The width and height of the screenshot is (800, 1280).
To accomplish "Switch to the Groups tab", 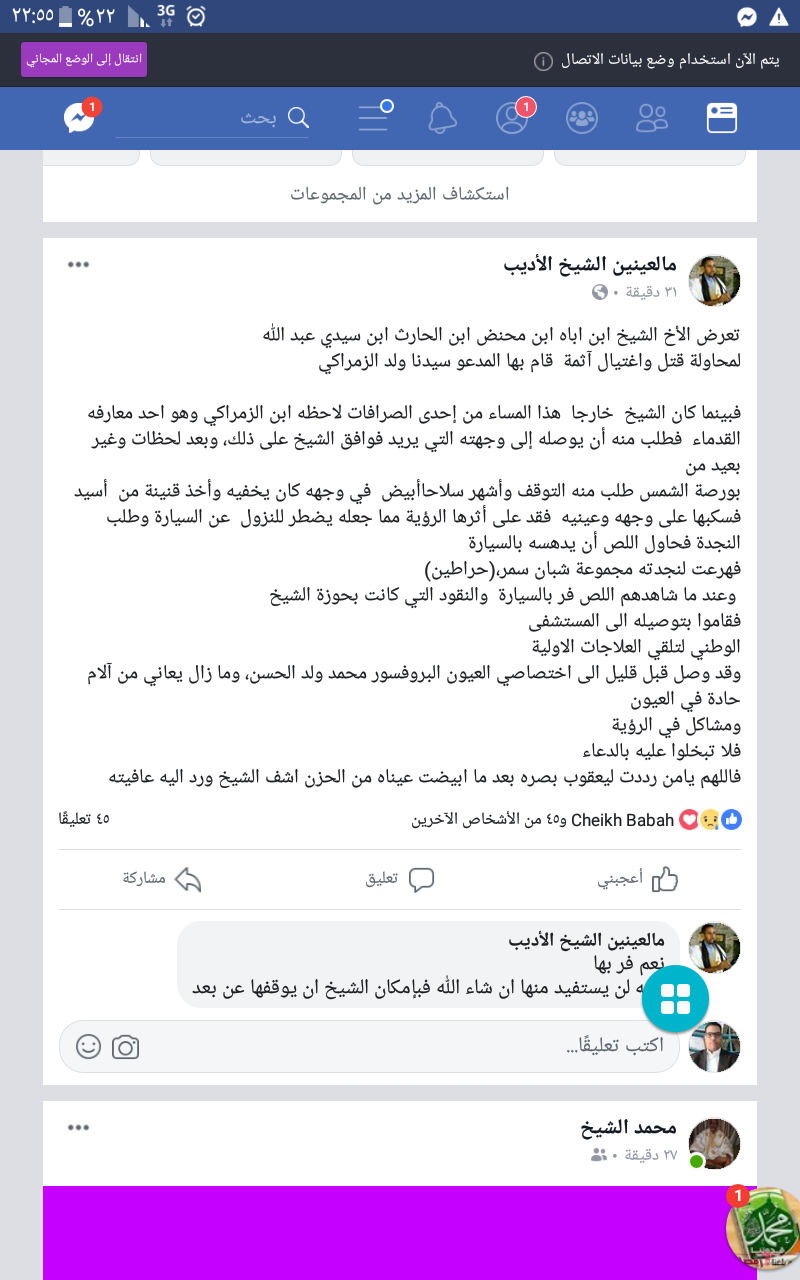I will coord(582,118).
